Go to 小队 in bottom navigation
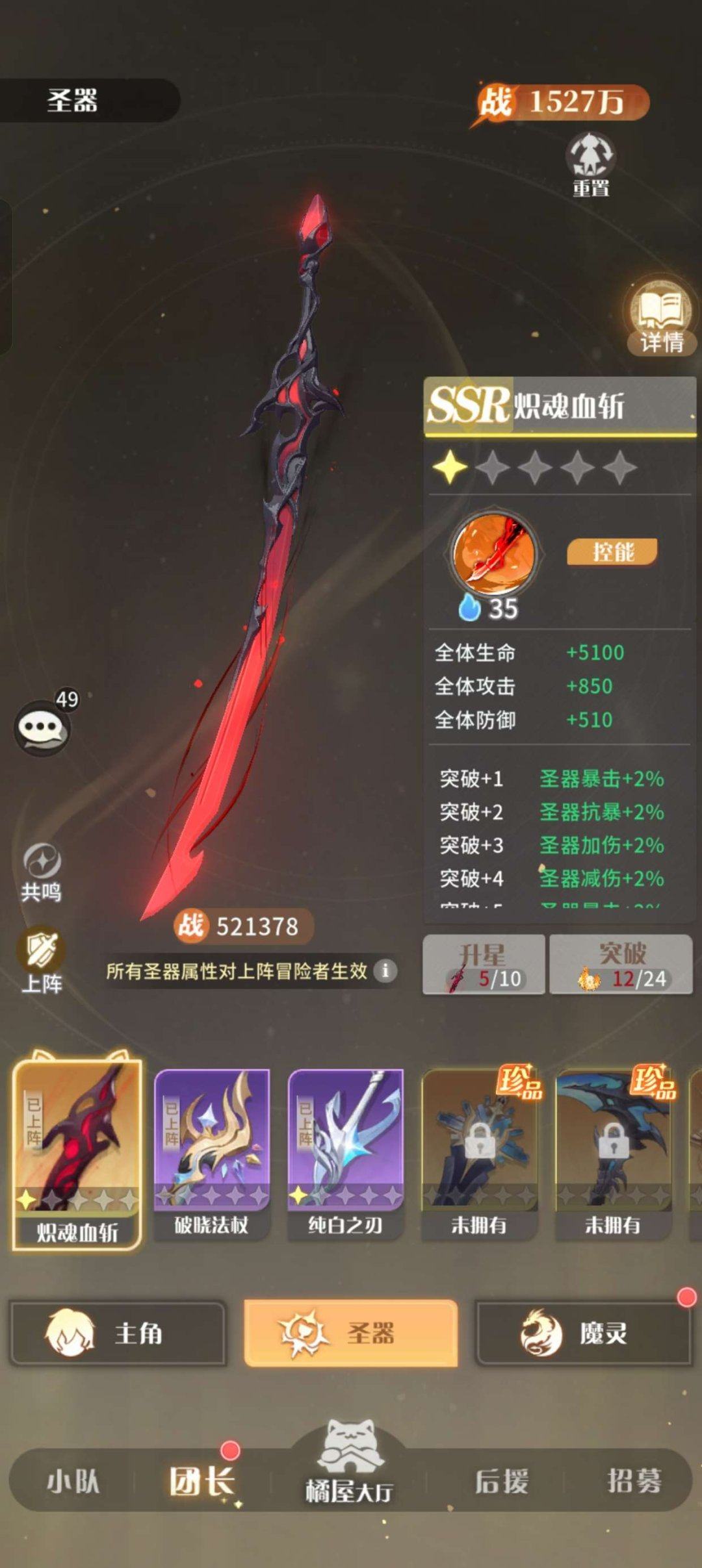Image resolution: width=702 pixels, height=1568 pixels. click(x=73, y=1481)
